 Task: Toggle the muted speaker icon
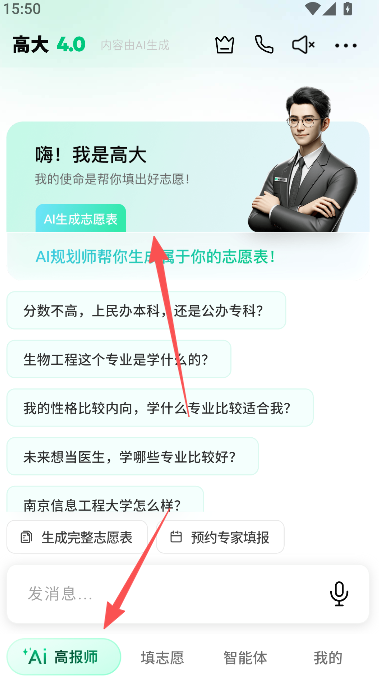303,45
